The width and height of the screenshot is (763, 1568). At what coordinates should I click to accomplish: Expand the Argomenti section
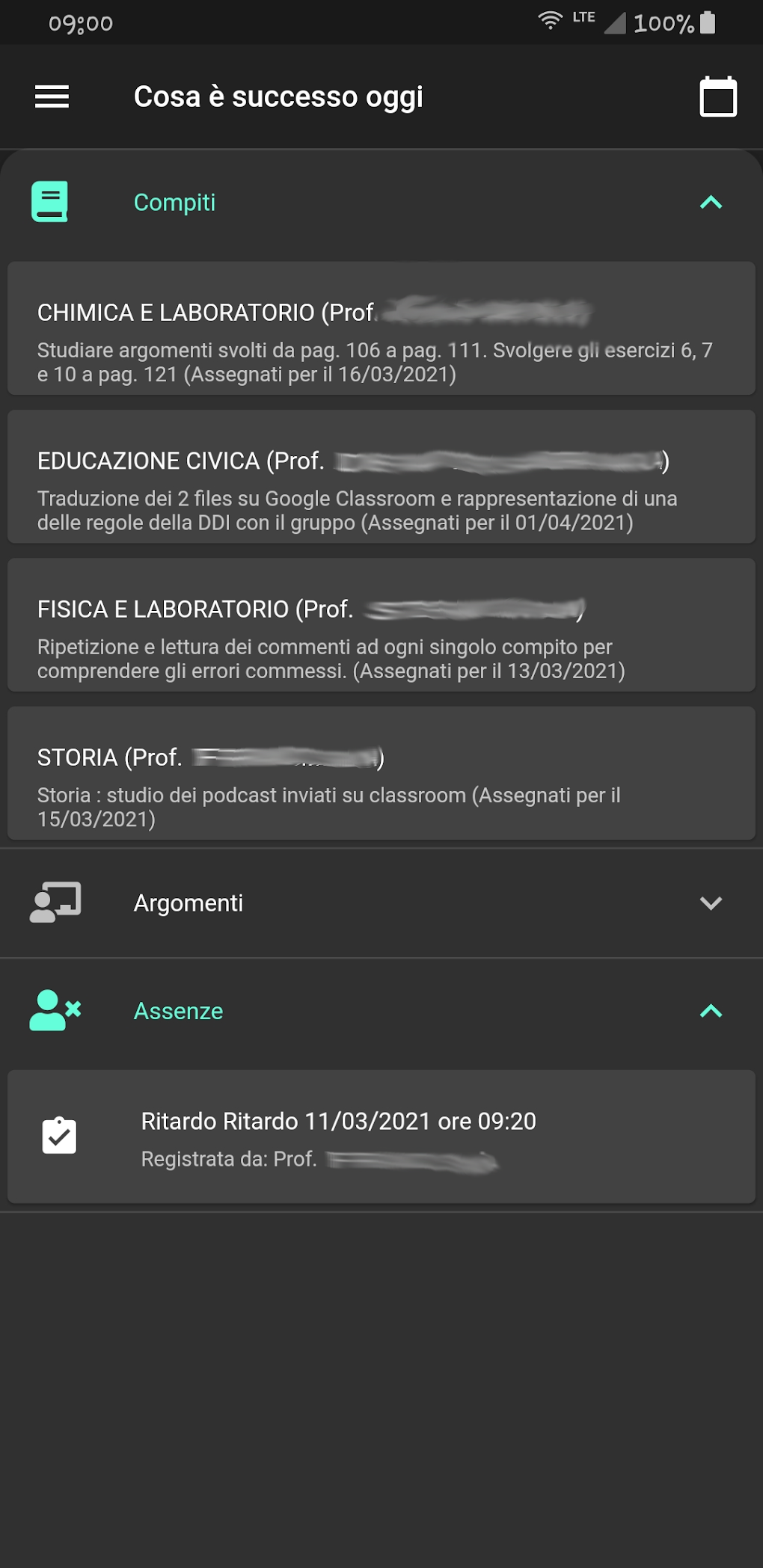710,903
